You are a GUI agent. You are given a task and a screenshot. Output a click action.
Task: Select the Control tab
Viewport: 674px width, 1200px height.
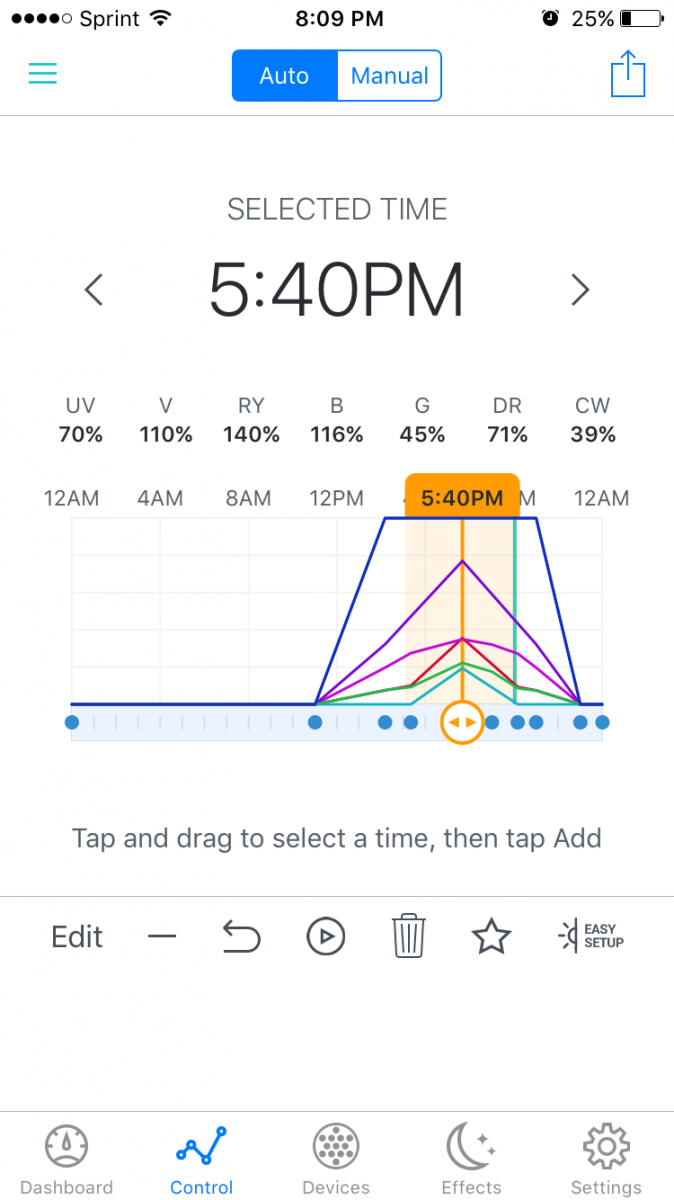pyautogui.click(x=201, y=1160)
